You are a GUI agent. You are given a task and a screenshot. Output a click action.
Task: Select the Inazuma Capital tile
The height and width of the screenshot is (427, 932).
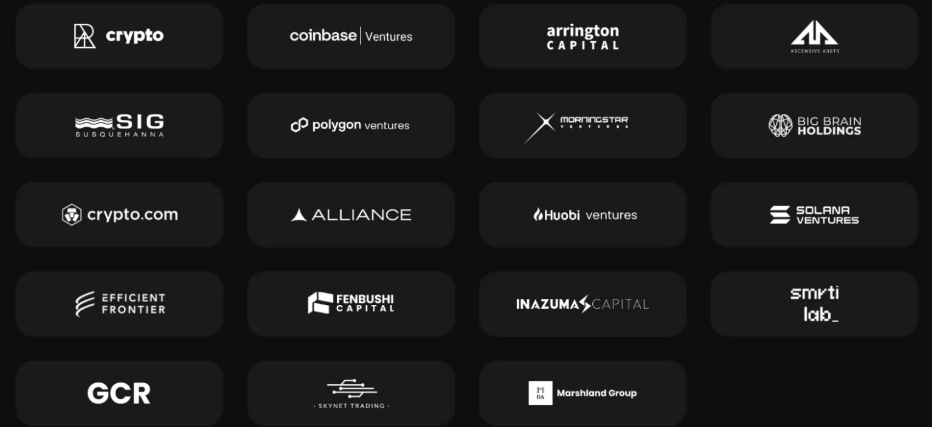pos(582,303)
